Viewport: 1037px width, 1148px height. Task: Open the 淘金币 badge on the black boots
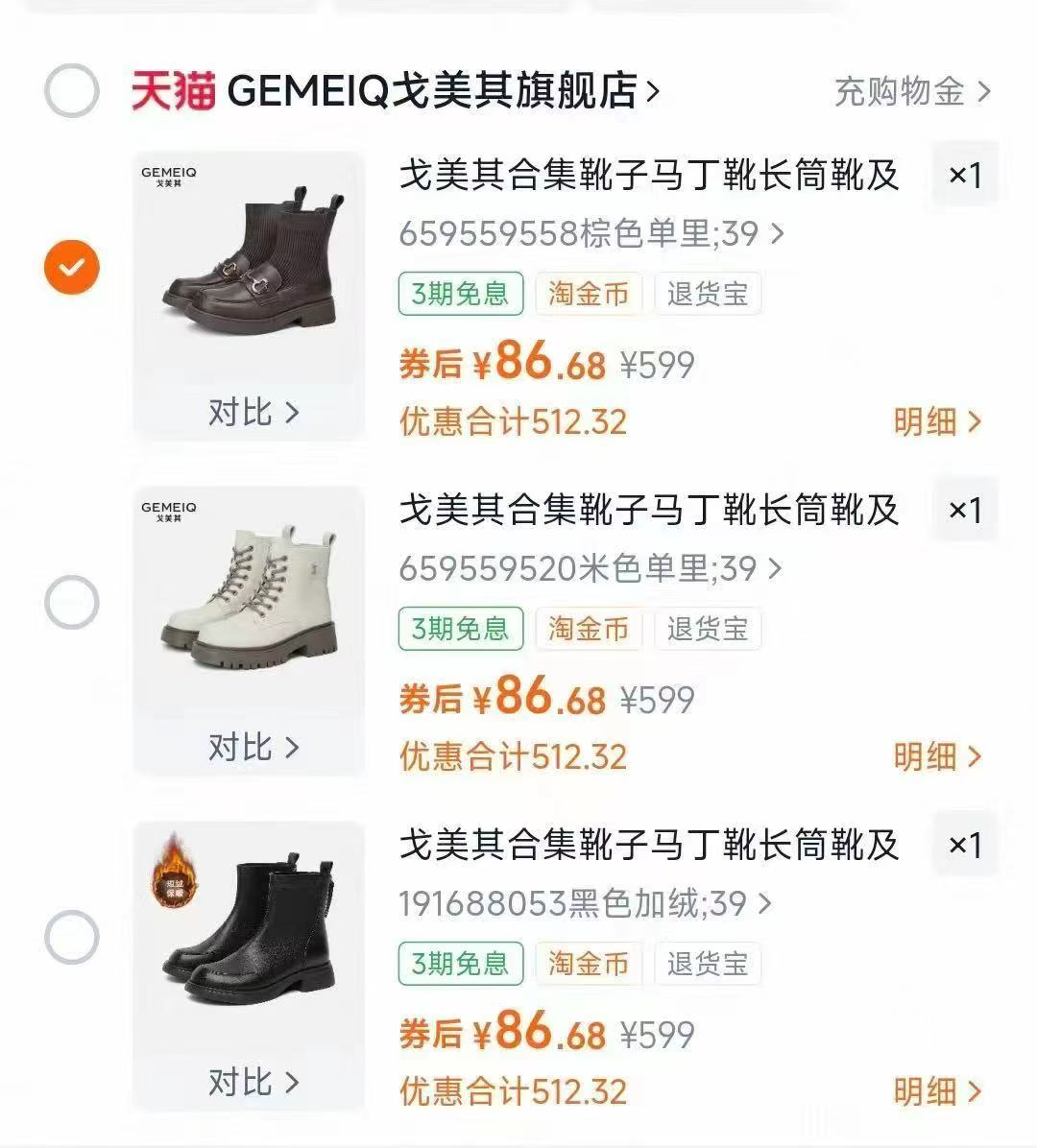coord(588,965)
